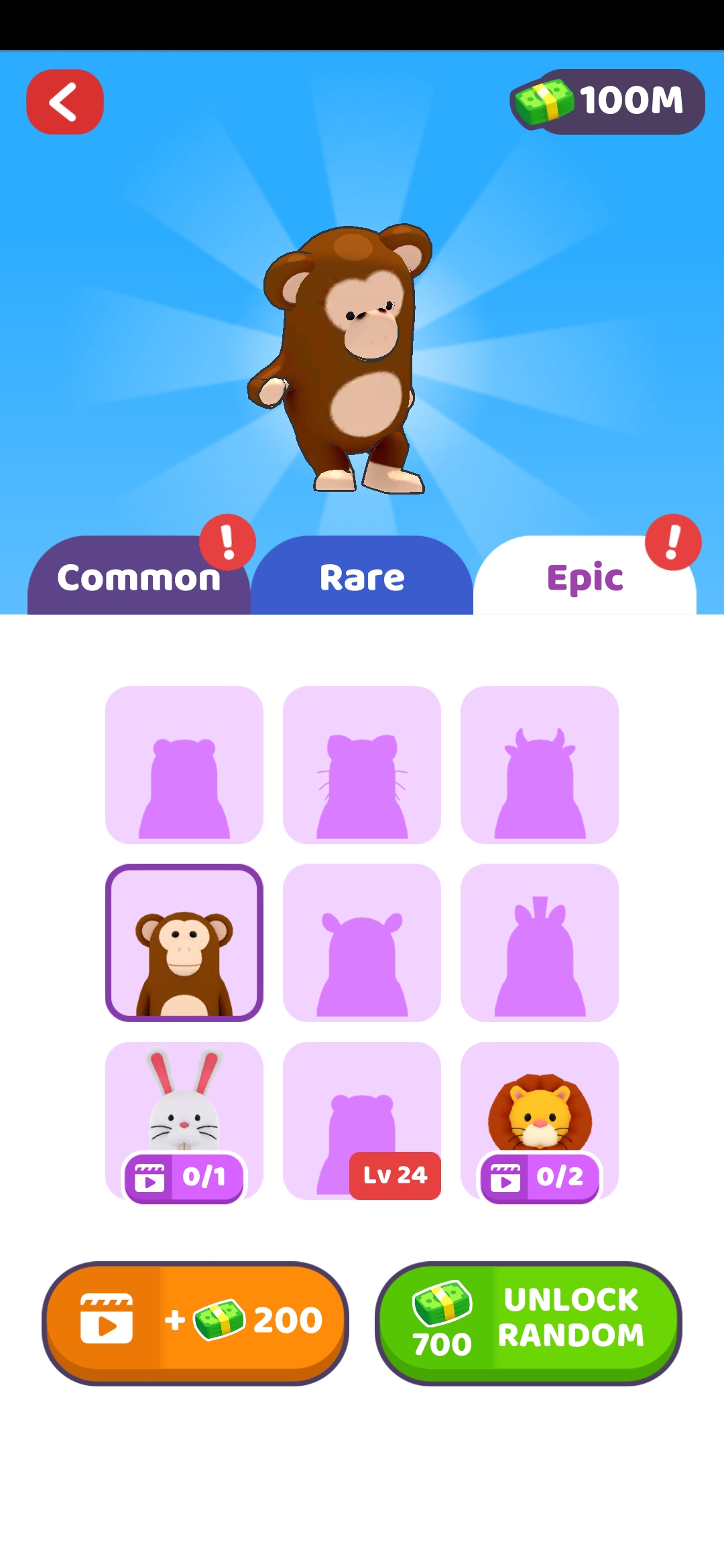Go back using the red arrow button
The width and height of the screenshot is (724, 1568).
(x=65, y=102)
